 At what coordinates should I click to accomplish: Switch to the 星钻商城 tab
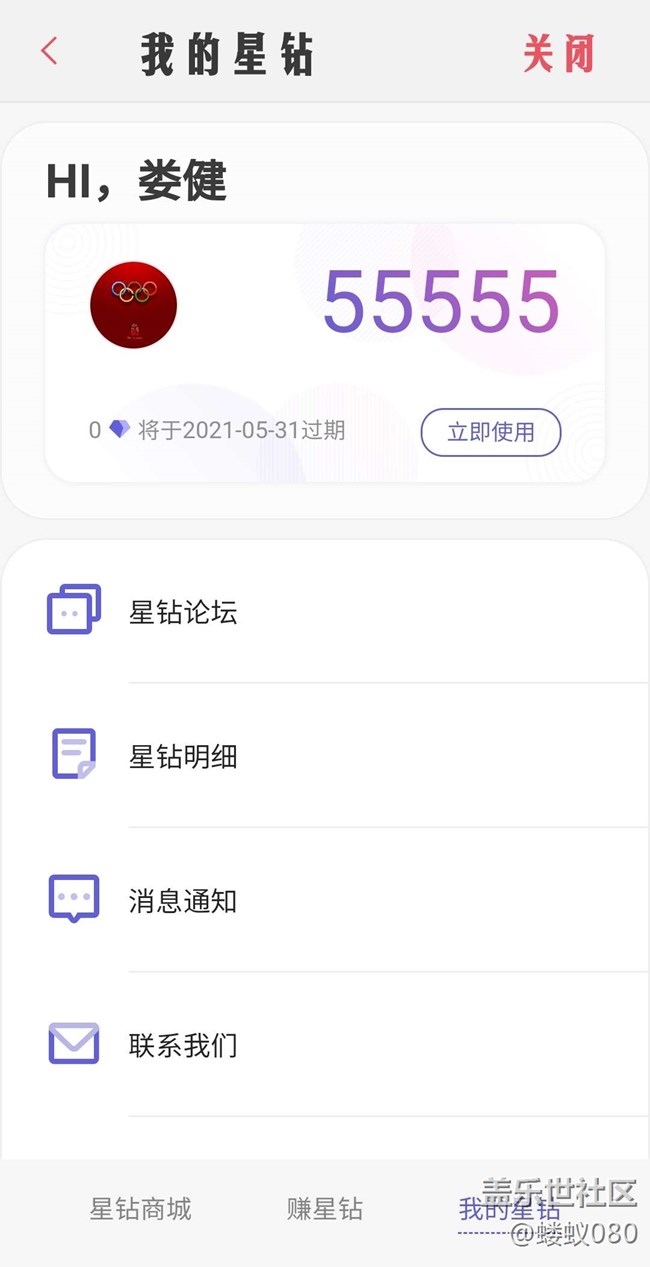(x=140, y=1209)
